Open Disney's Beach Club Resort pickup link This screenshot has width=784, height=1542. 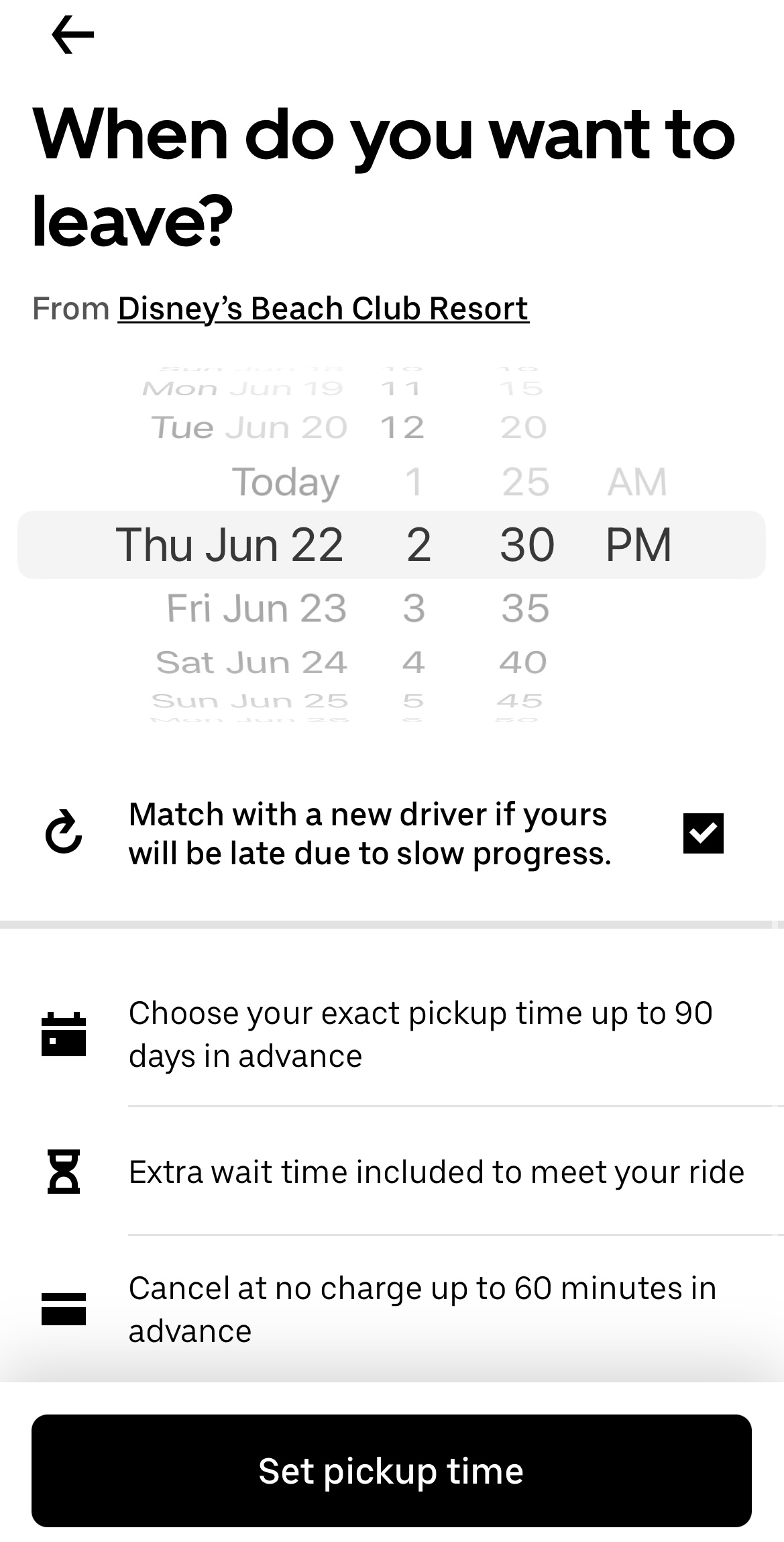323,309
